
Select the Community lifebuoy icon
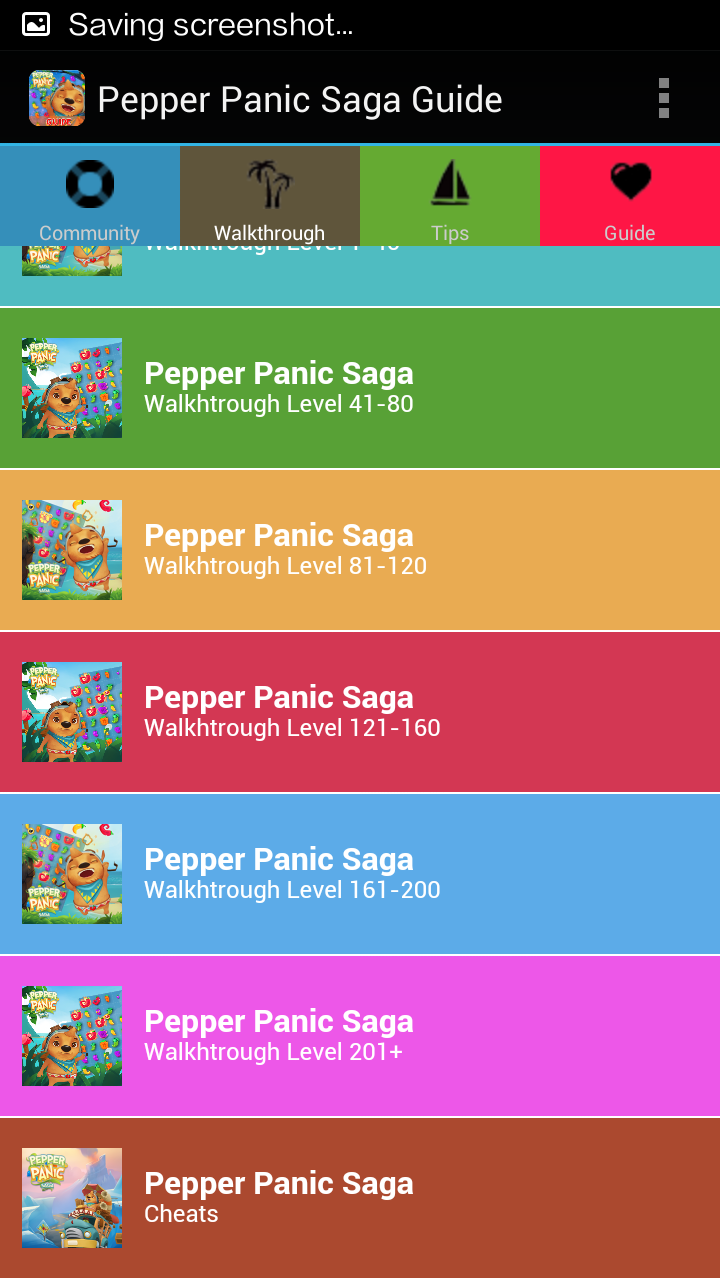pos(89,183)
